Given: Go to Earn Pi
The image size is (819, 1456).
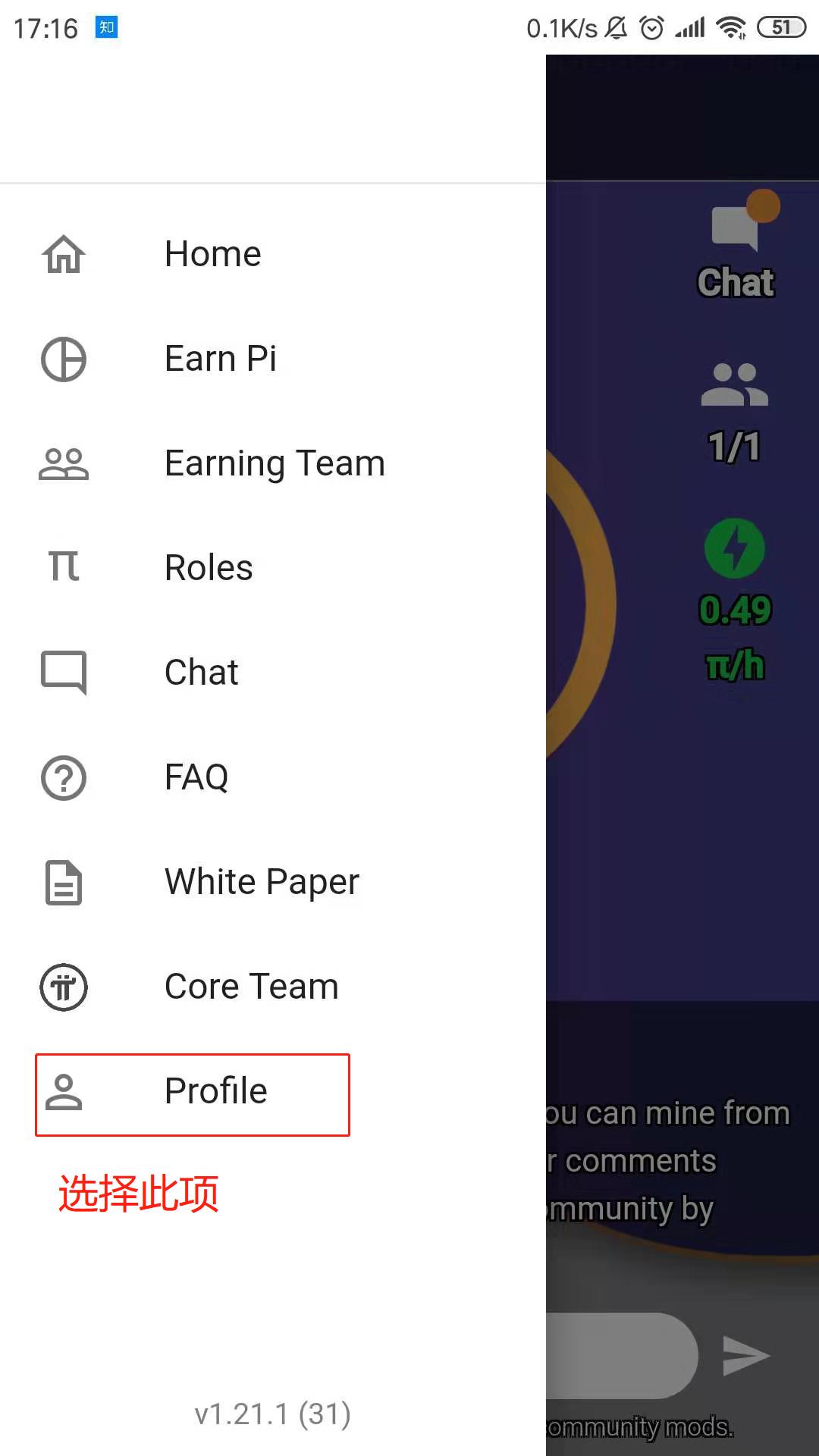Looking at the screenshot, I should 273,359.
